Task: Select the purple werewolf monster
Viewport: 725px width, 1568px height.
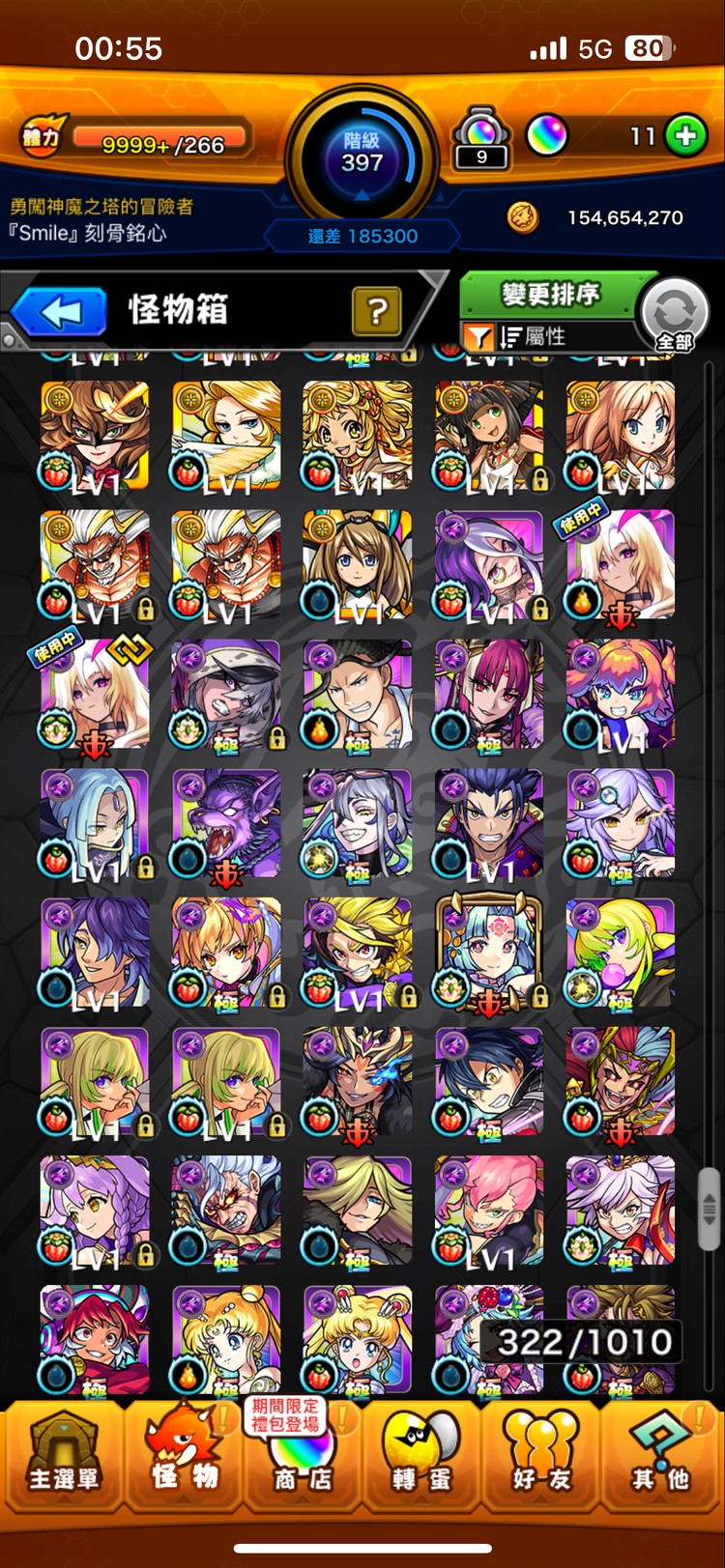Action: coord(226,824)
